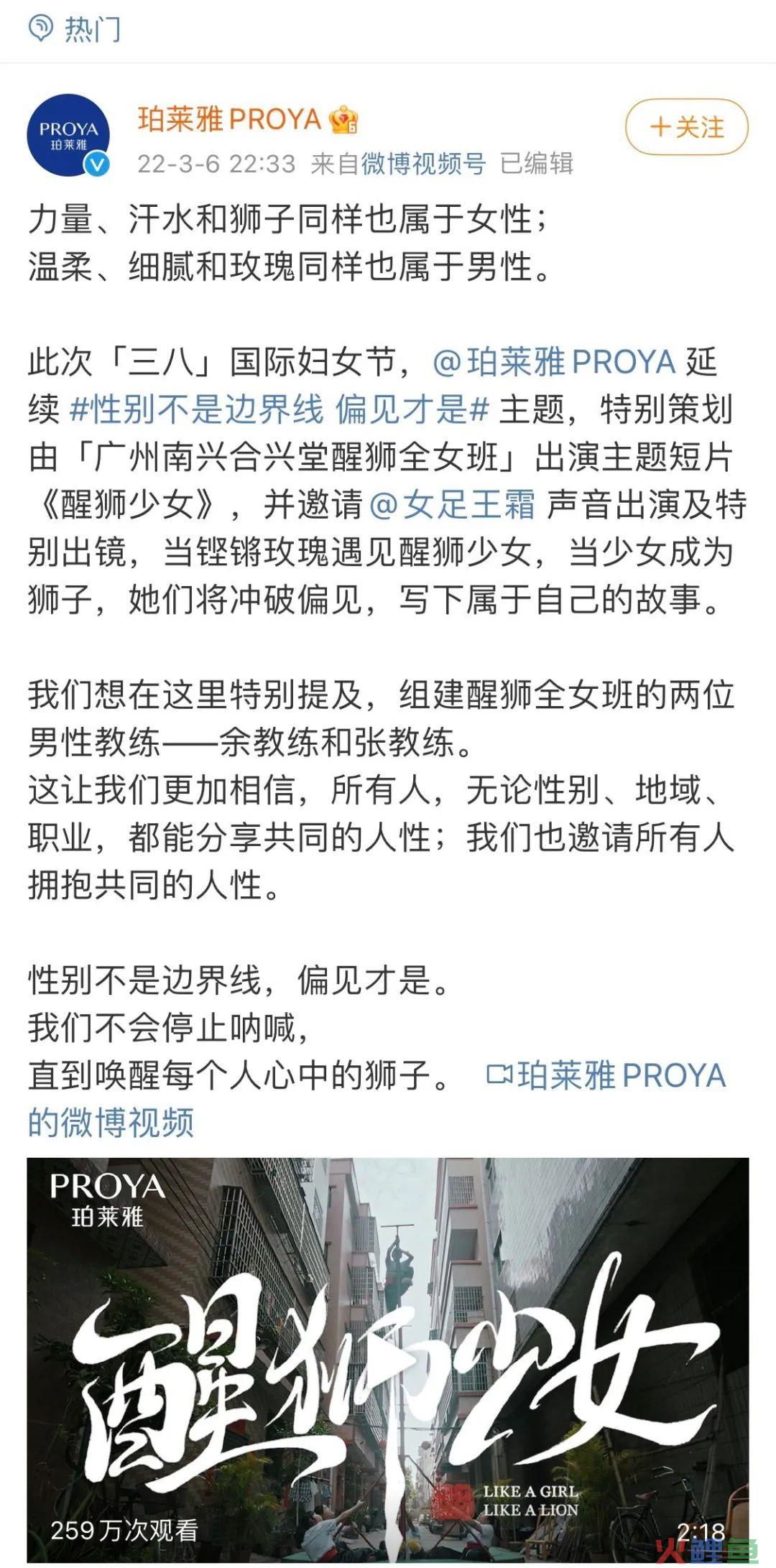Play the 醒狮少女 video
This screenshot has width=776, height=1568.
tap(388, 1359)
